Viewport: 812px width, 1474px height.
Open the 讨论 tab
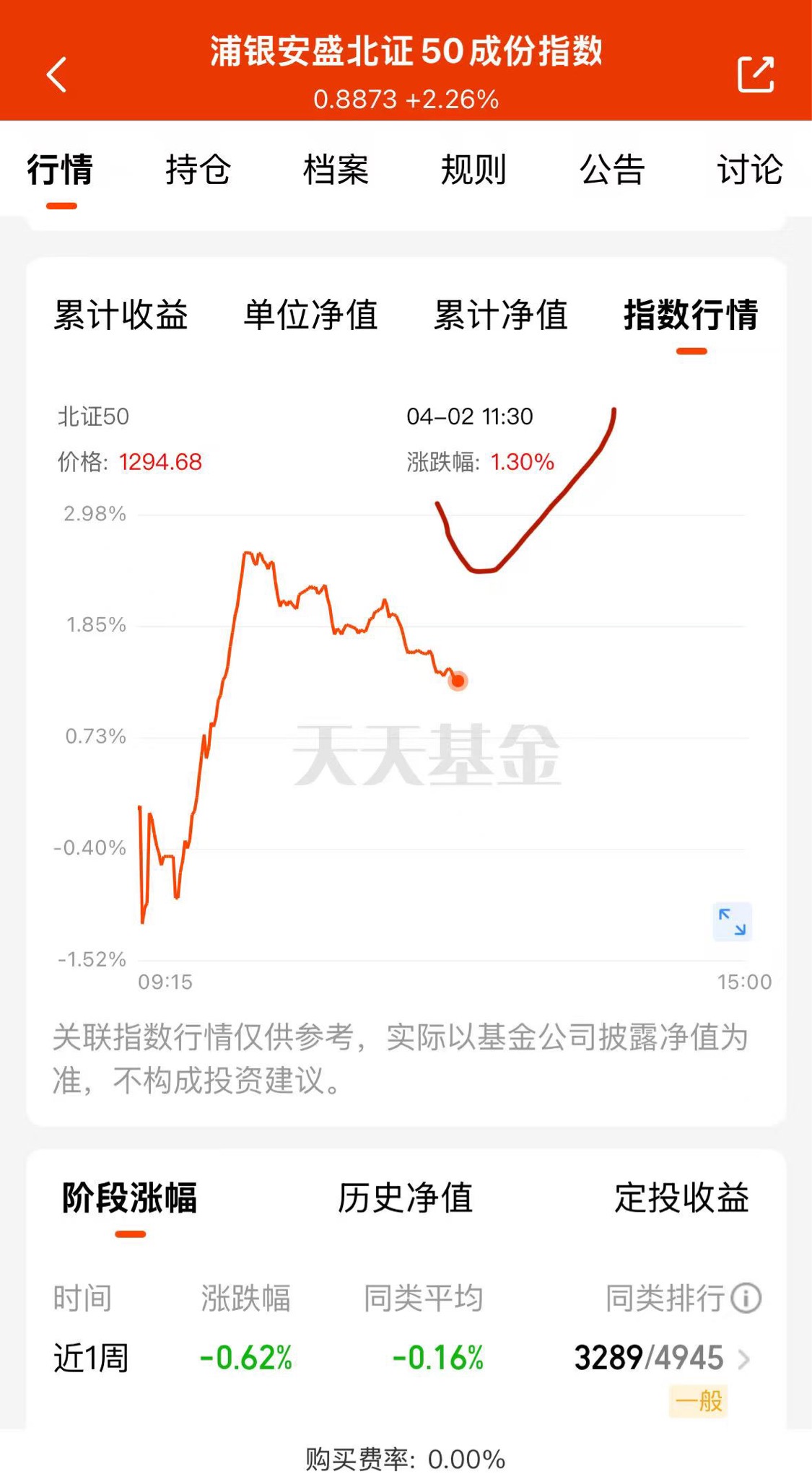coord(750,170)
